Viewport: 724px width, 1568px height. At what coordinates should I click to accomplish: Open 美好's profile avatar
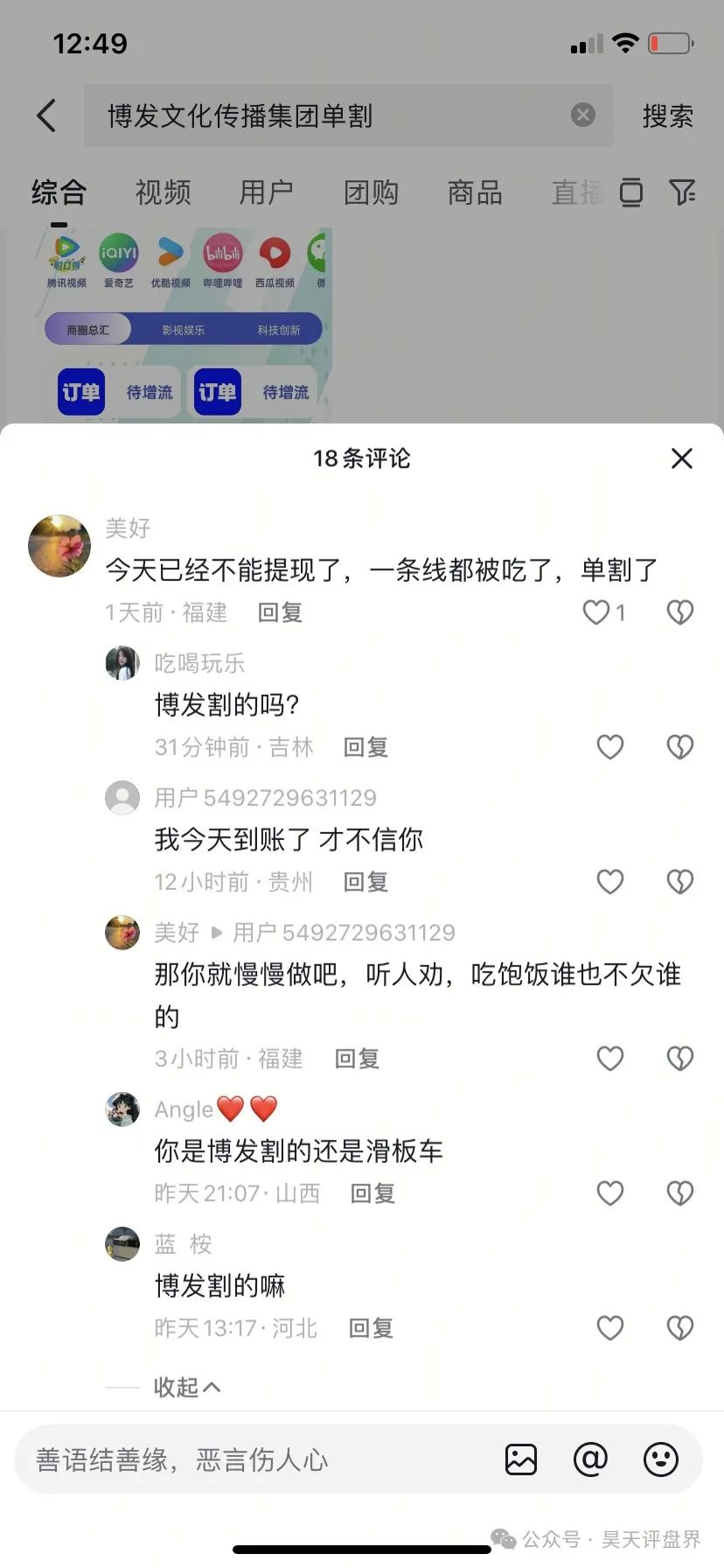pos(59,544)
